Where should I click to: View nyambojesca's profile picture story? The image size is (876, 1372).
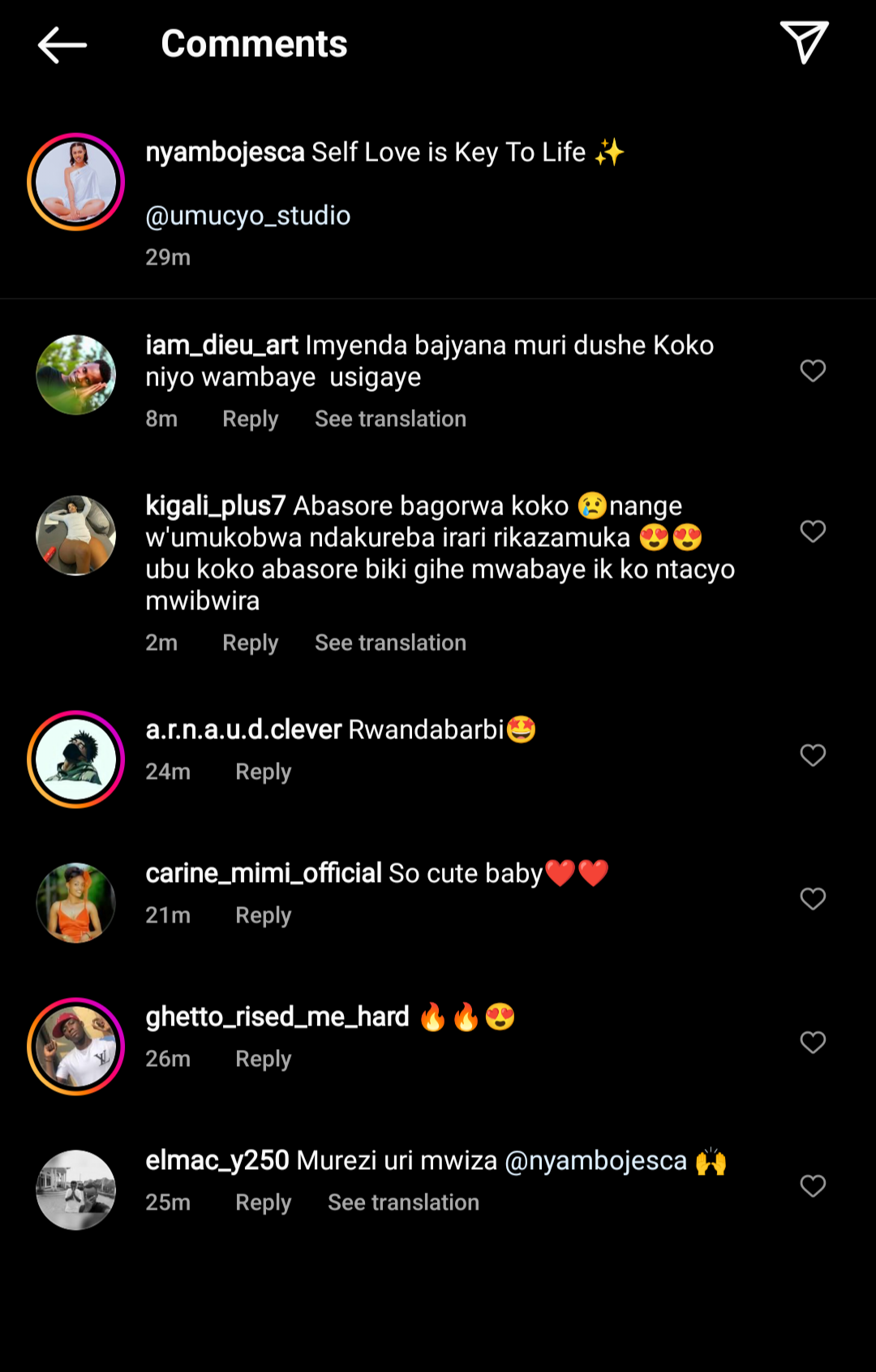(x=75, y=182)
